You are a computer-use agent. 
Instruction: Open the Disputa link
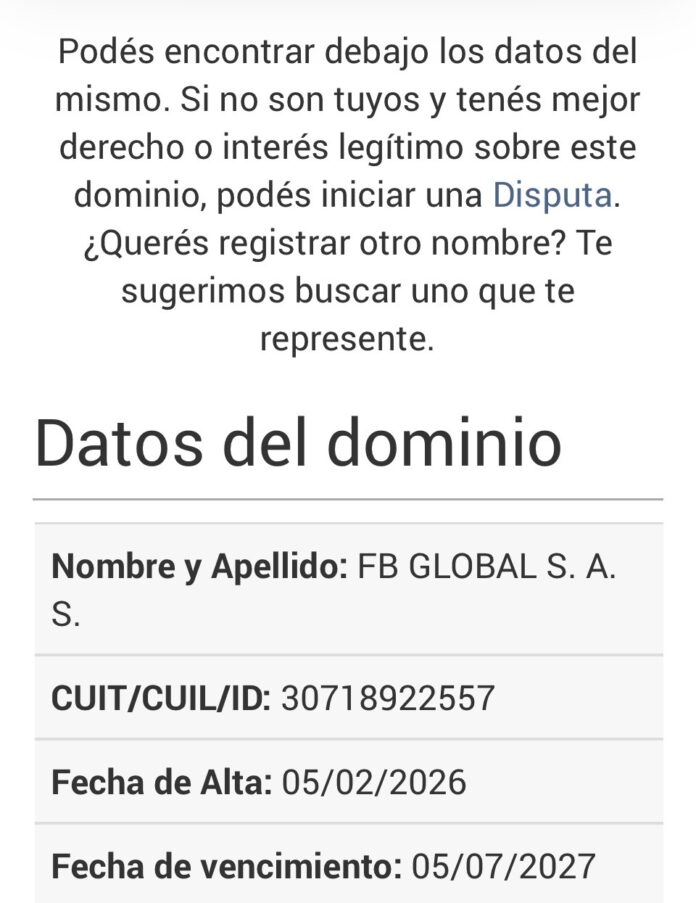click(553, 196)
